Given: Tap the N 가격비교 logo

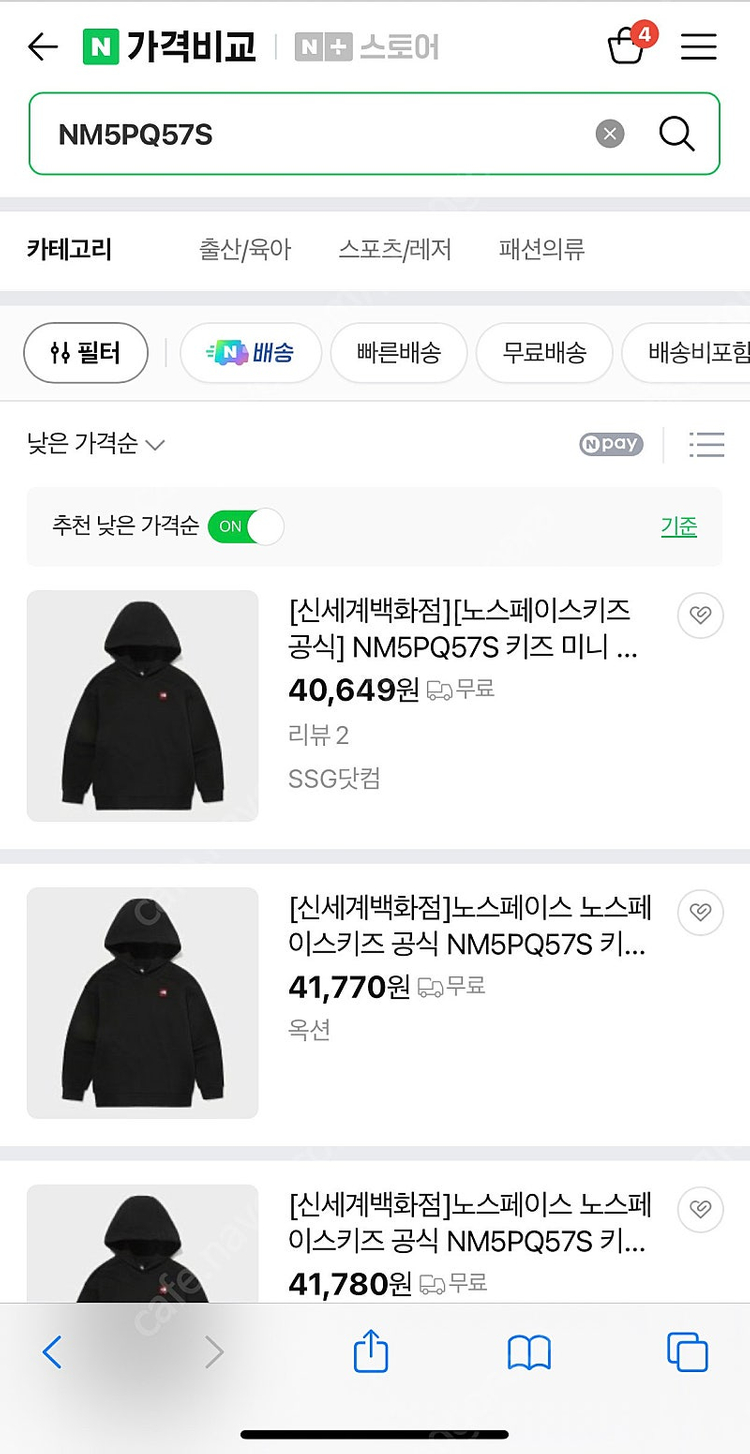Looking at the screenshot, I should [160, 45].
